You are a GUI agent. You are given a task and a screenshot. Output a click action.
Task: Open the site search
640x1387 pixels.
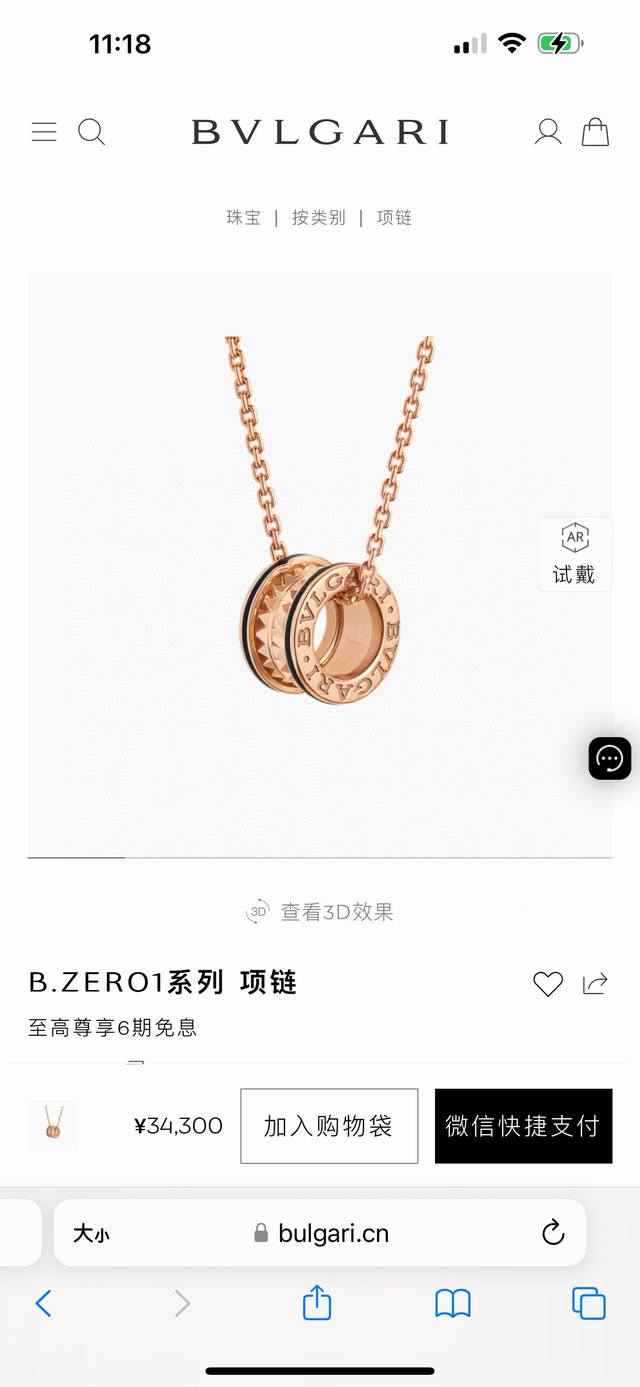click(x=91, y=132)
